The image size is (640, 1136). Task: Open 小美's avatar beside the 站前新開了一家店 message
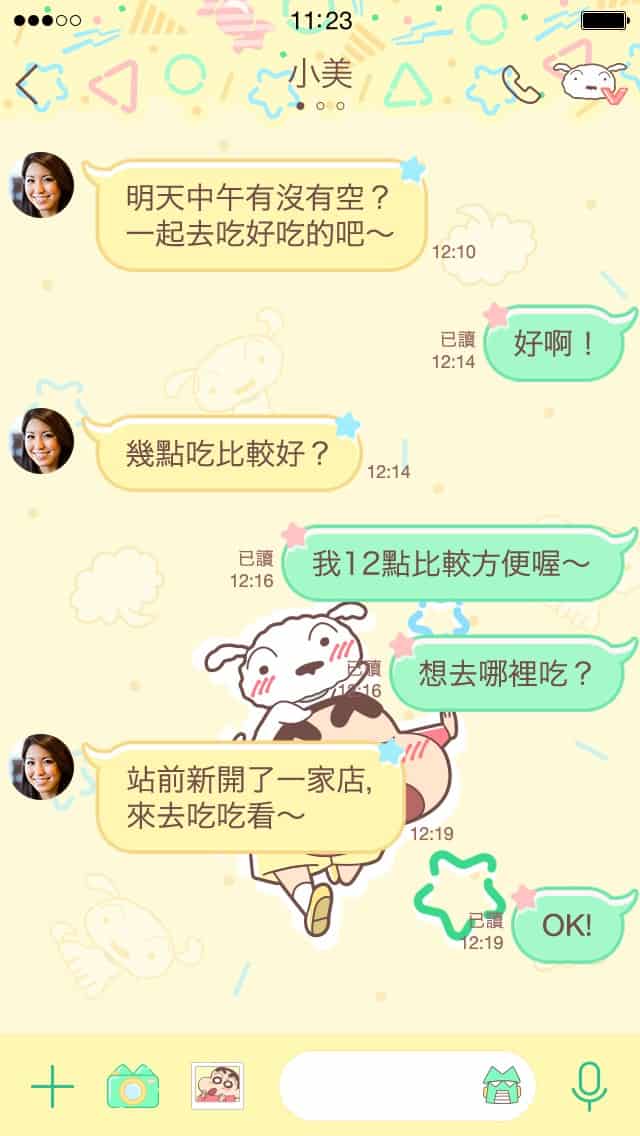coord(42,767)
